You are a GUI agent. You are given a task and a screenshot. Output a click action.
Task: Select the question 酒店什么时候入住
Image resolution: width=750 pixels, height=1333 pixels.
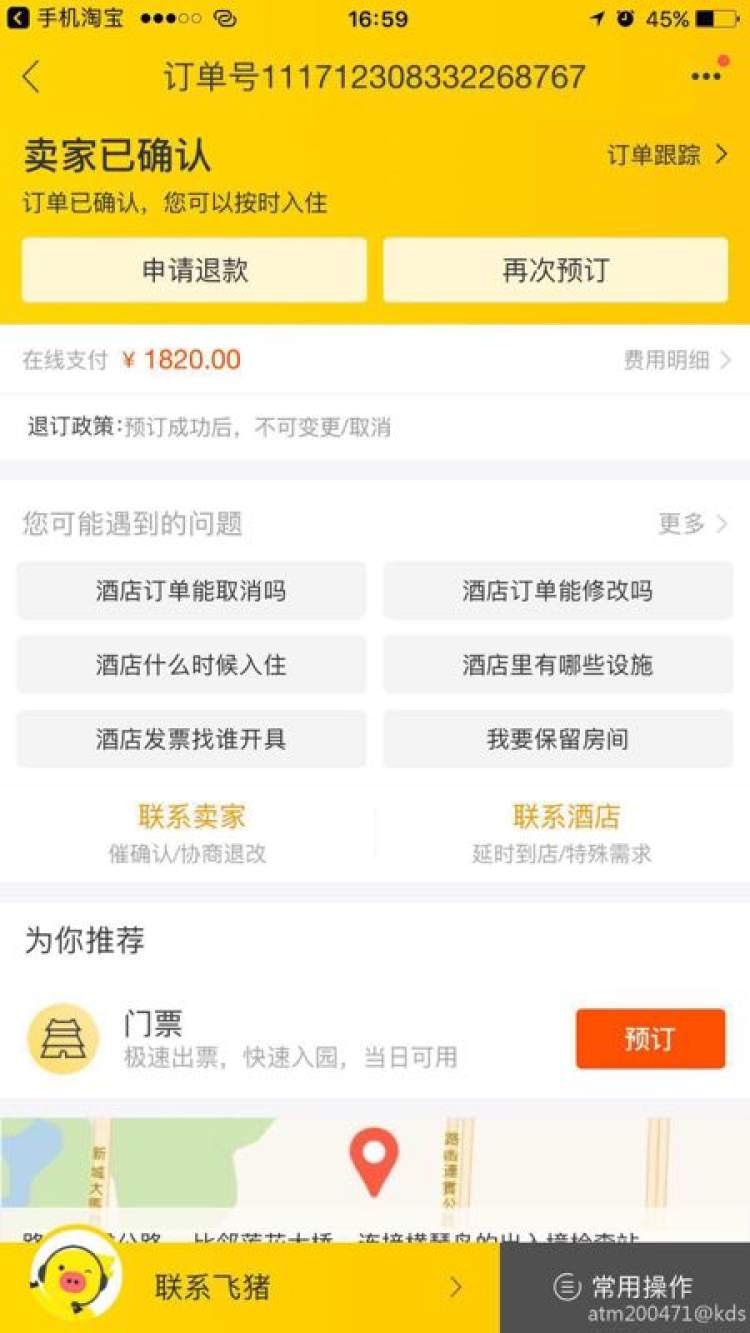click(x=191, y=665)
